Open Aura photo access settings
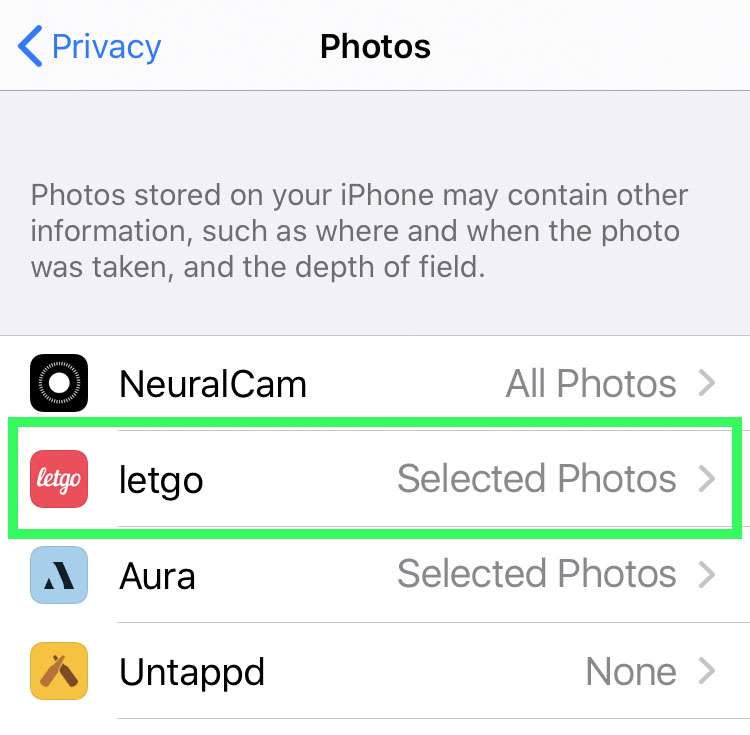The image size is (750, 735). click(x=375, y=575)
